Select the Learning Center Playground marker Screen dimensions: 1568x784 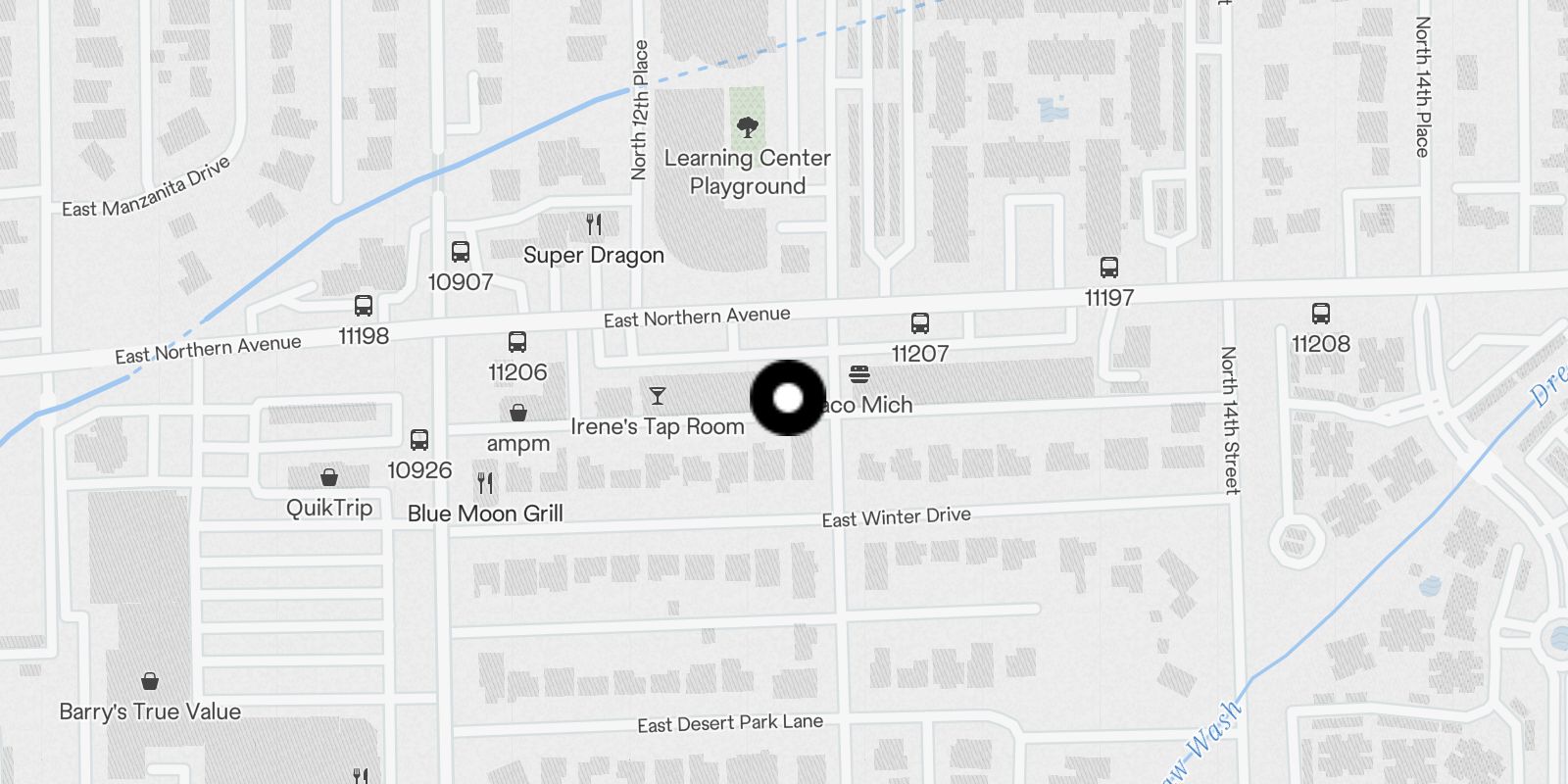(748, 127)
